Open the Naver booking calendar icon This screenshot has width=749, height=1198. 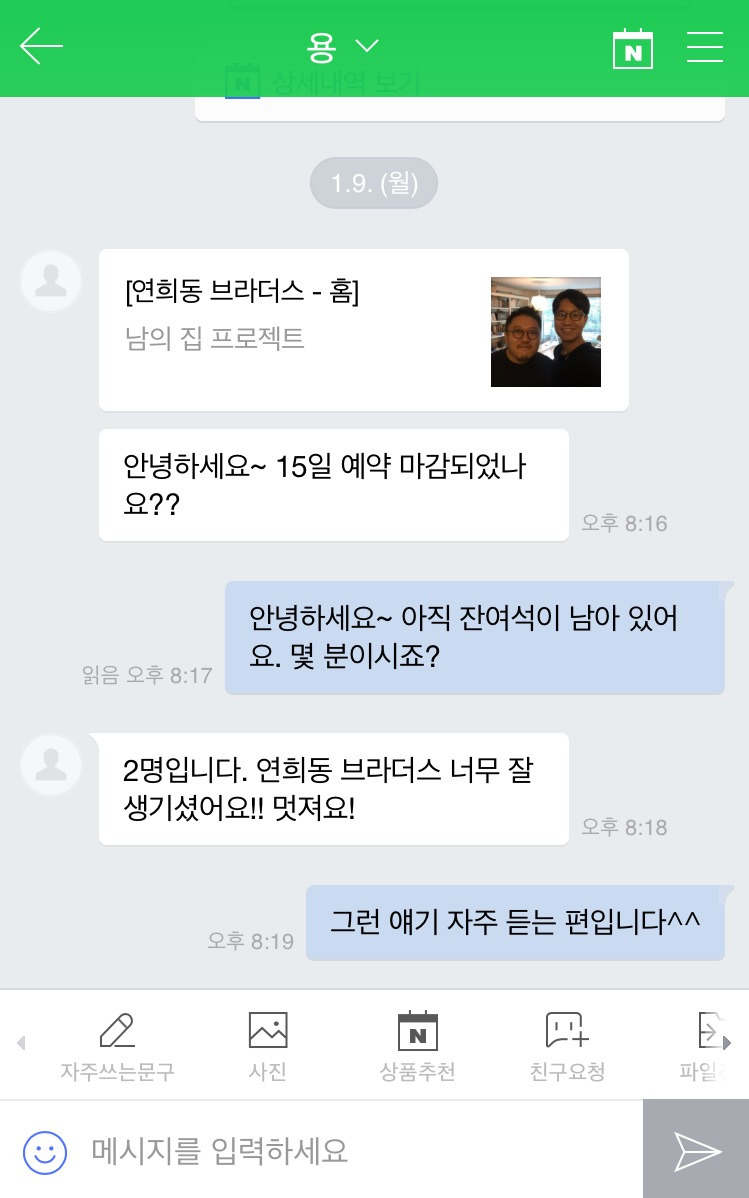coord(632,48)
